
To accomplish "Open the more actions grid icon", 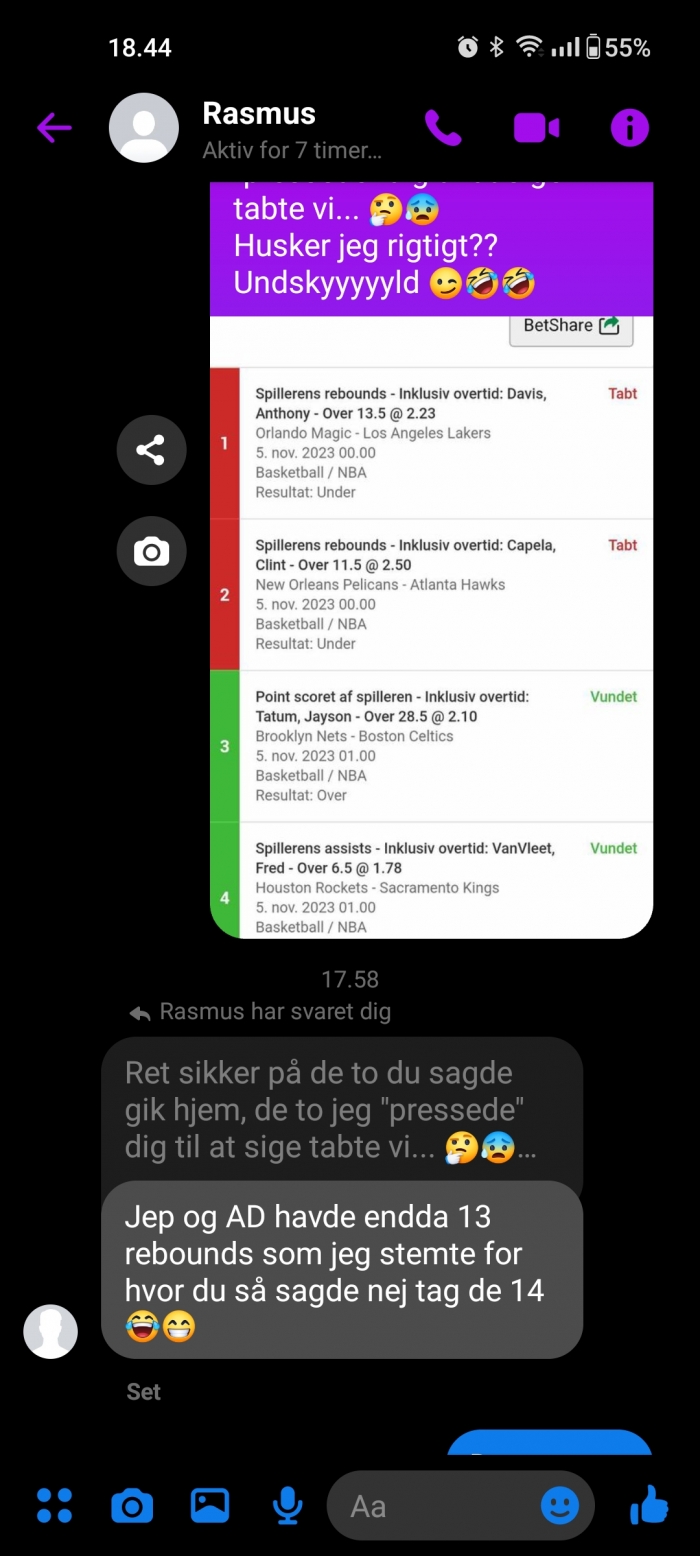I will point(54,1506).
